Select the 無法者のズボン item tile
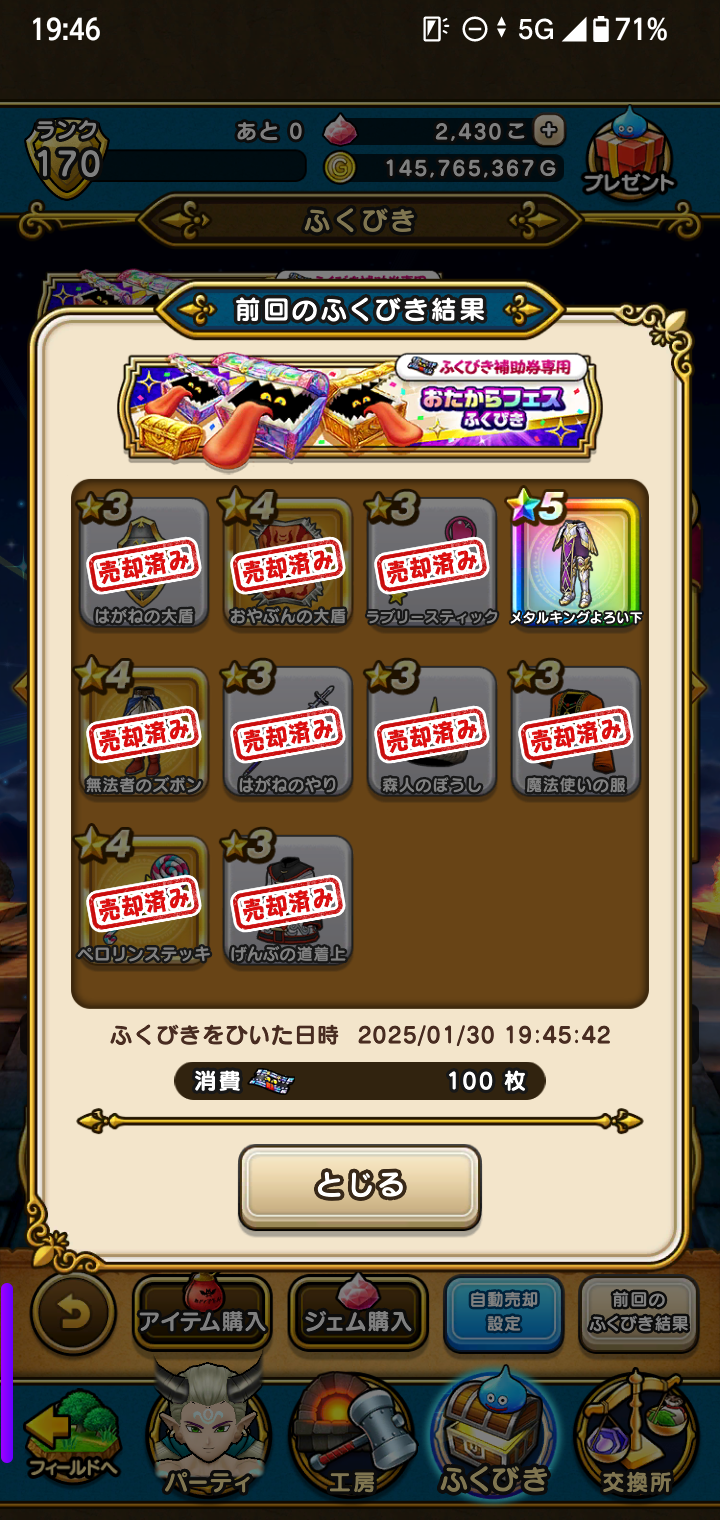 pos(144,732)
